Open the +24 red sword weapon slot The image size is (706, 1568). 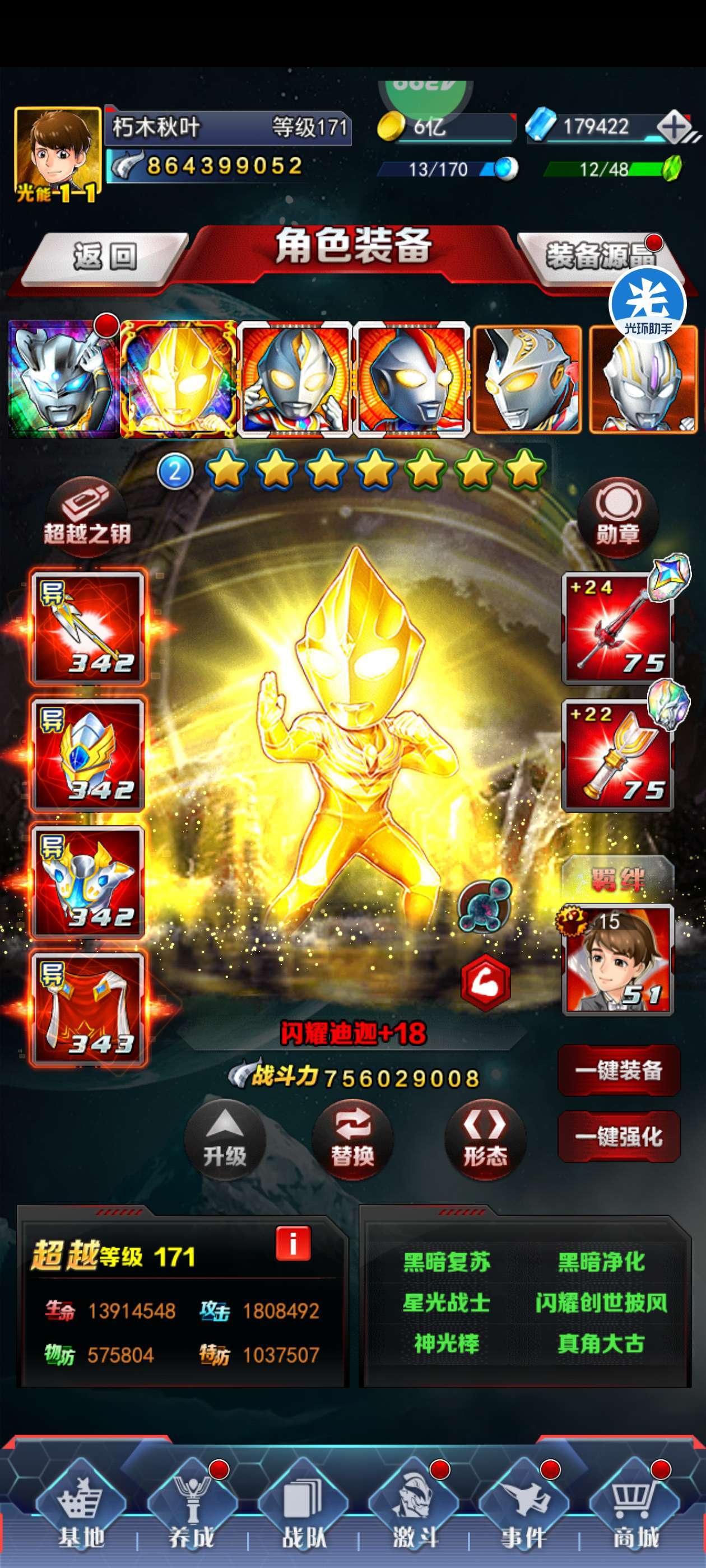click(x=617, y=628)
